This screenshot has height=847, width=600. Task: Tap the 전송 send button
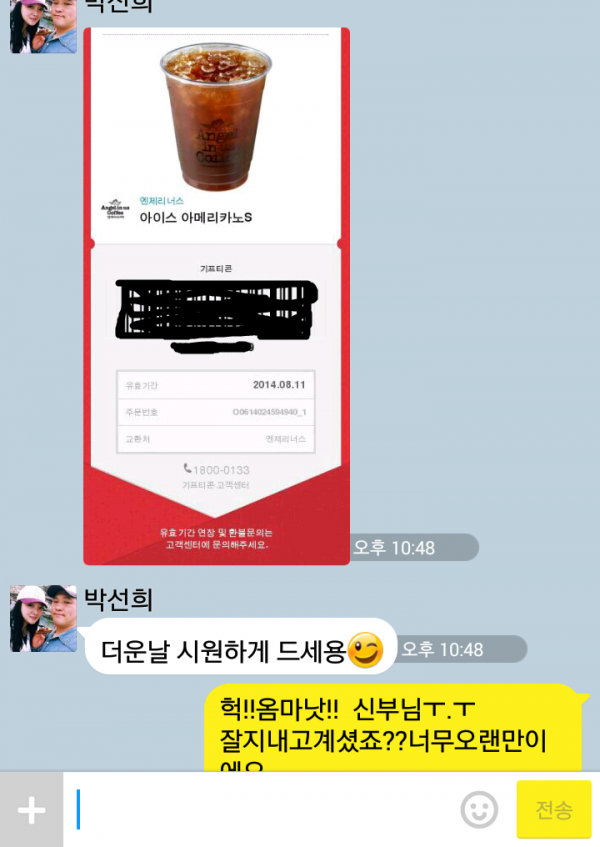pos(553,810)
